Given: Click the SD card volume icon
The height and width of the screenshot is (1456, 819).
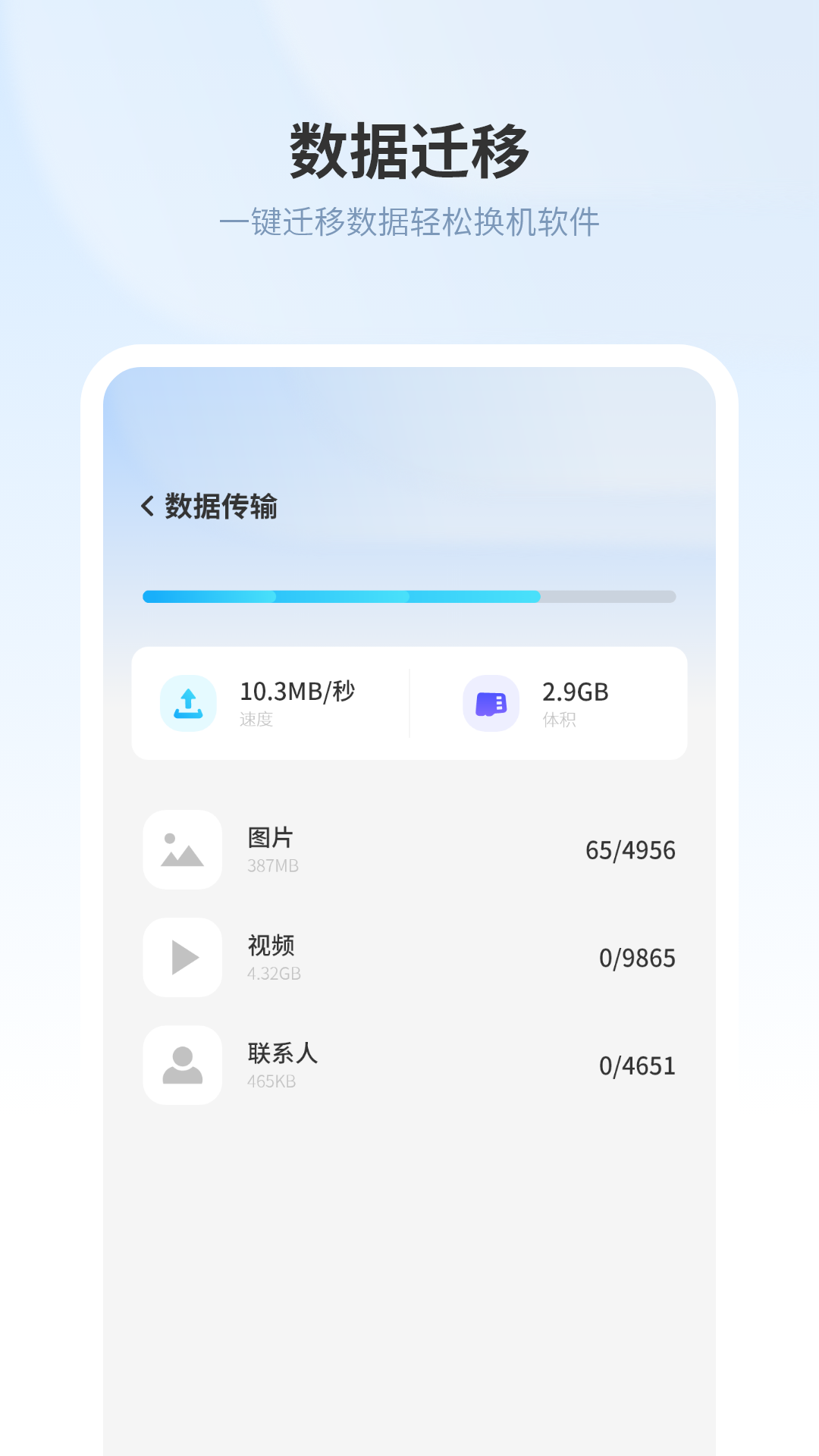Looking at the screenshot, I should (x=490, y=702).
